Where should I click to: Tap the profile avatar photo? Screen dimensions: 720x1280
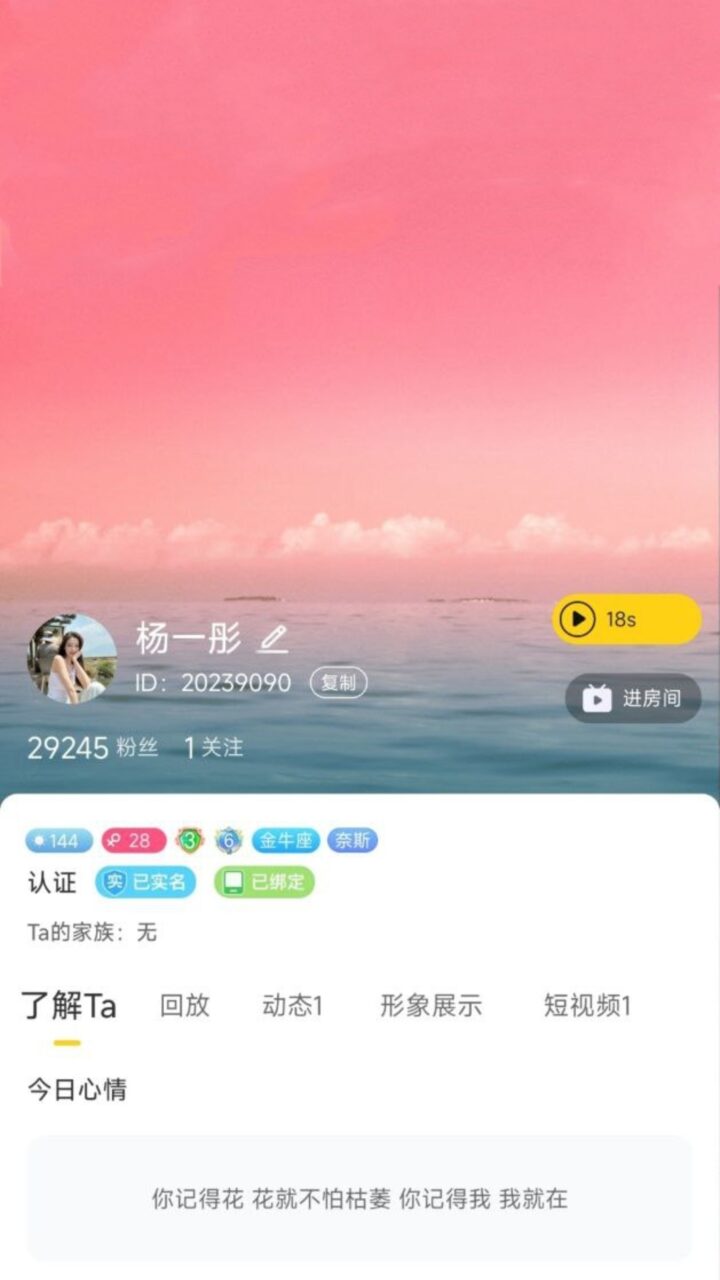pyautogui.click(x=71, y=658)
